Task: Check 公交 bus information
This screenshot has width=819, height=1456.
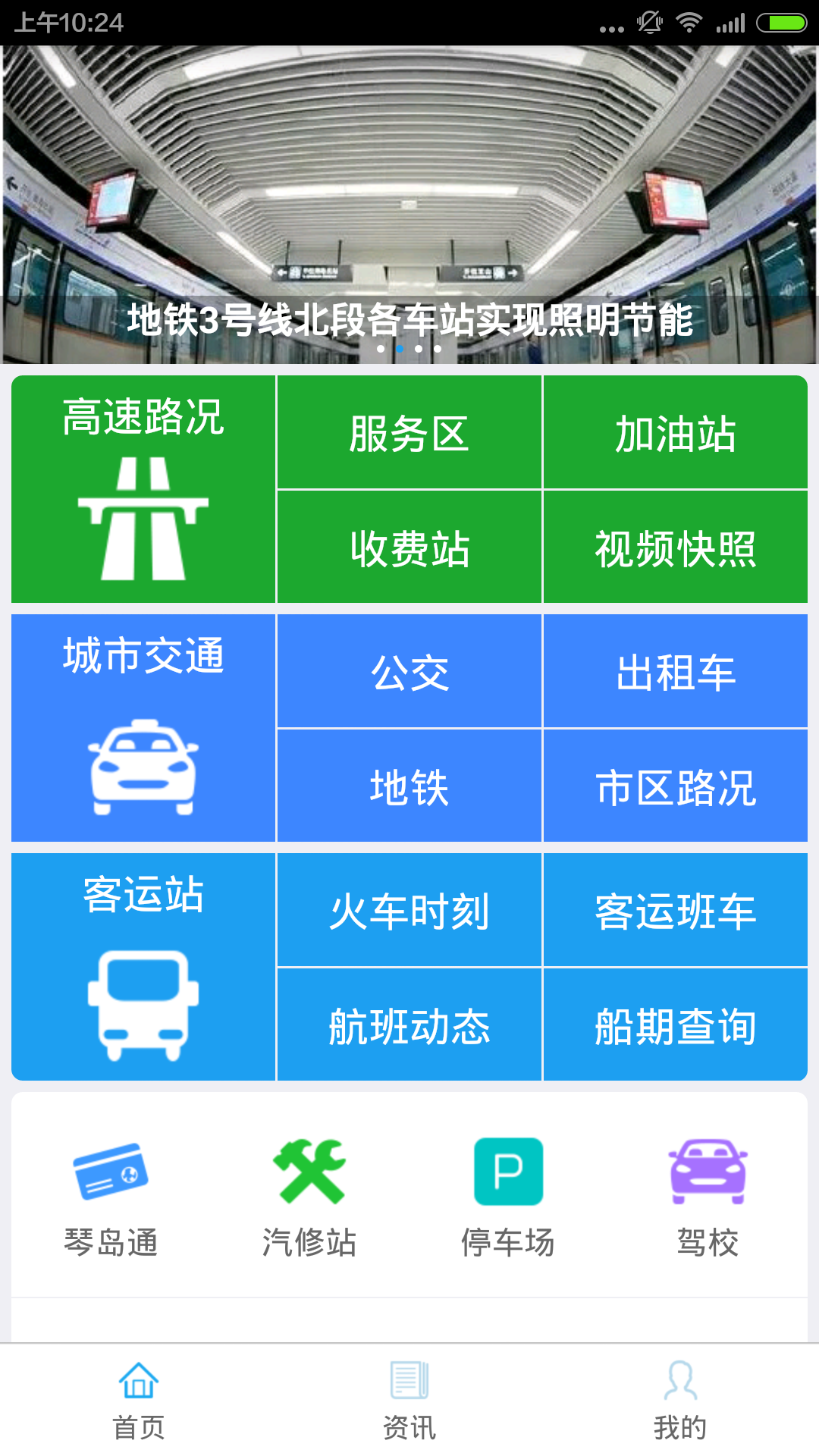Action: [x=409, y=672]
